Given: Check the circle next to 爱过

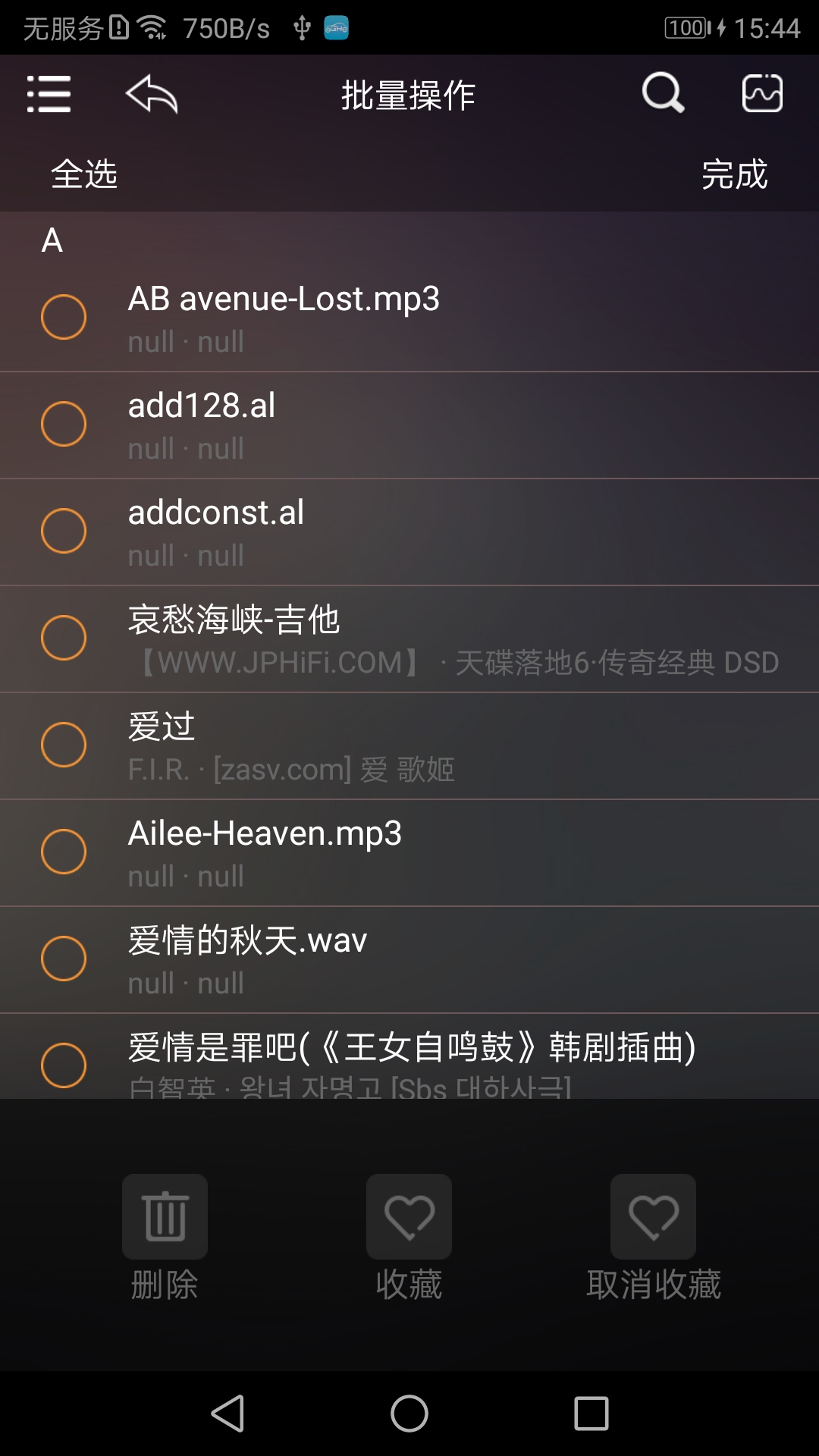Looking at the screenshot, I should pyautogui.click(x=64, y=745).
